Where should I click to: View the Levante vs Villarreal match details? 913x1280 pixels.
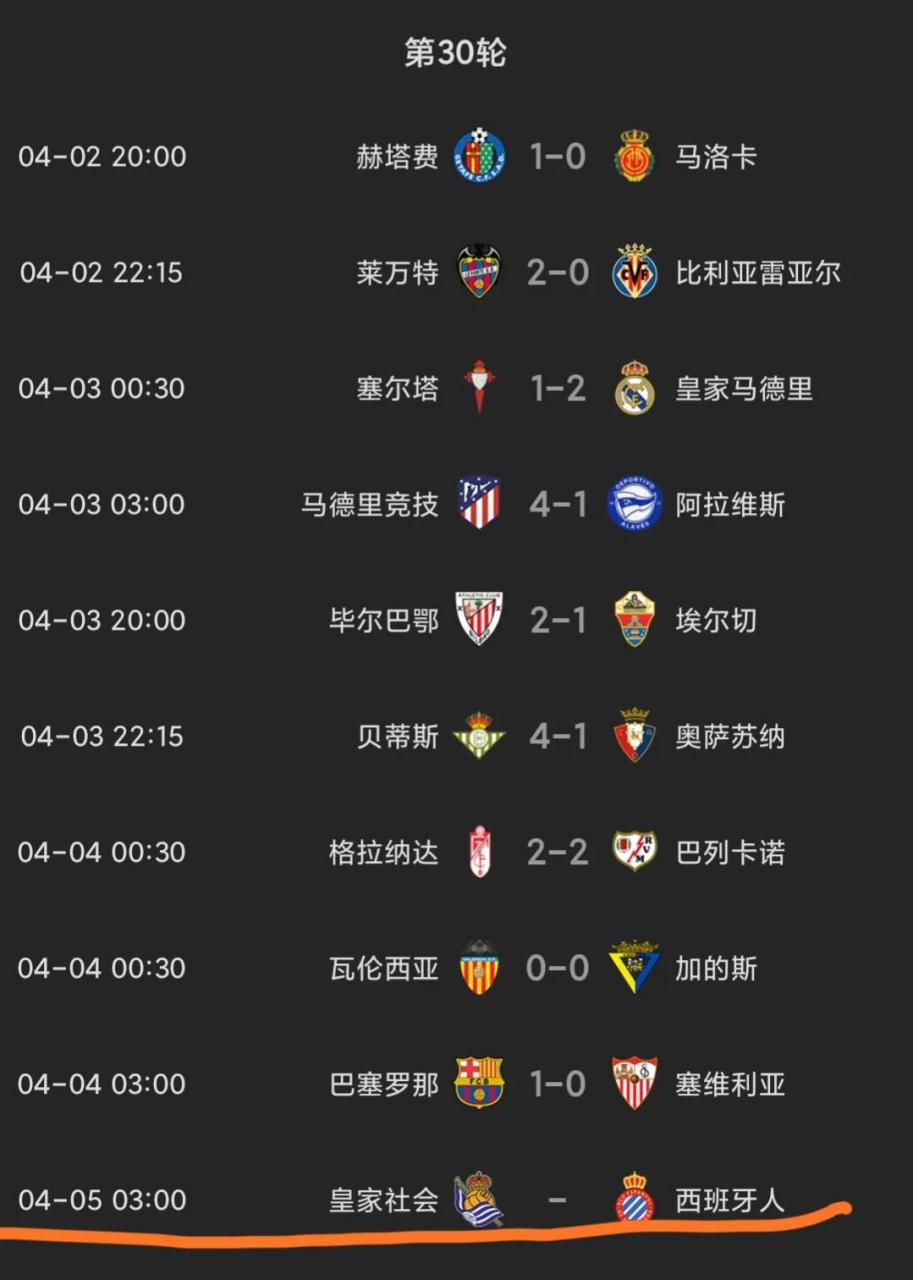(x=557, y=273)
